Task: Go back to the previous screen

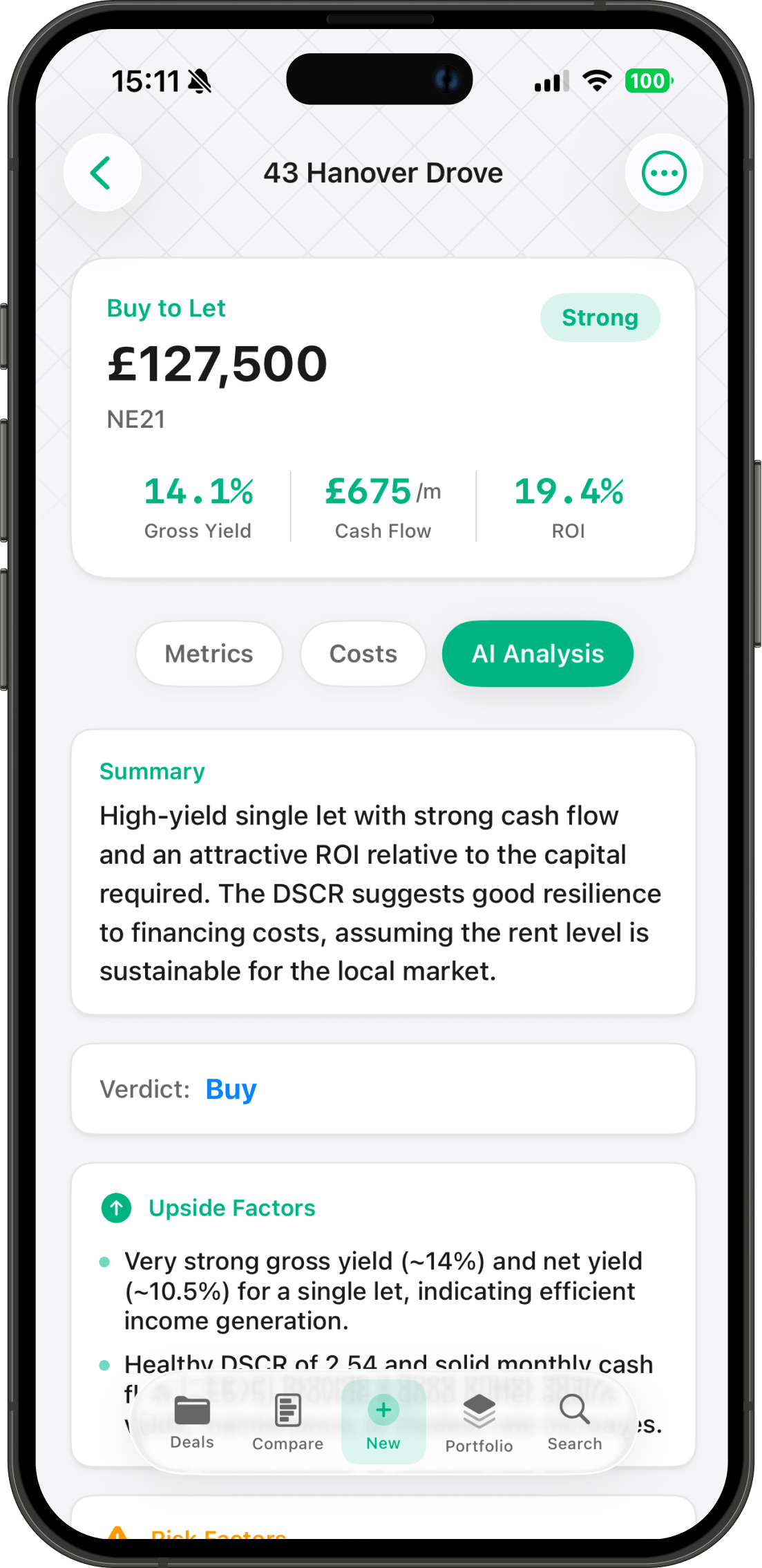Action: click(x=102, y=173)
